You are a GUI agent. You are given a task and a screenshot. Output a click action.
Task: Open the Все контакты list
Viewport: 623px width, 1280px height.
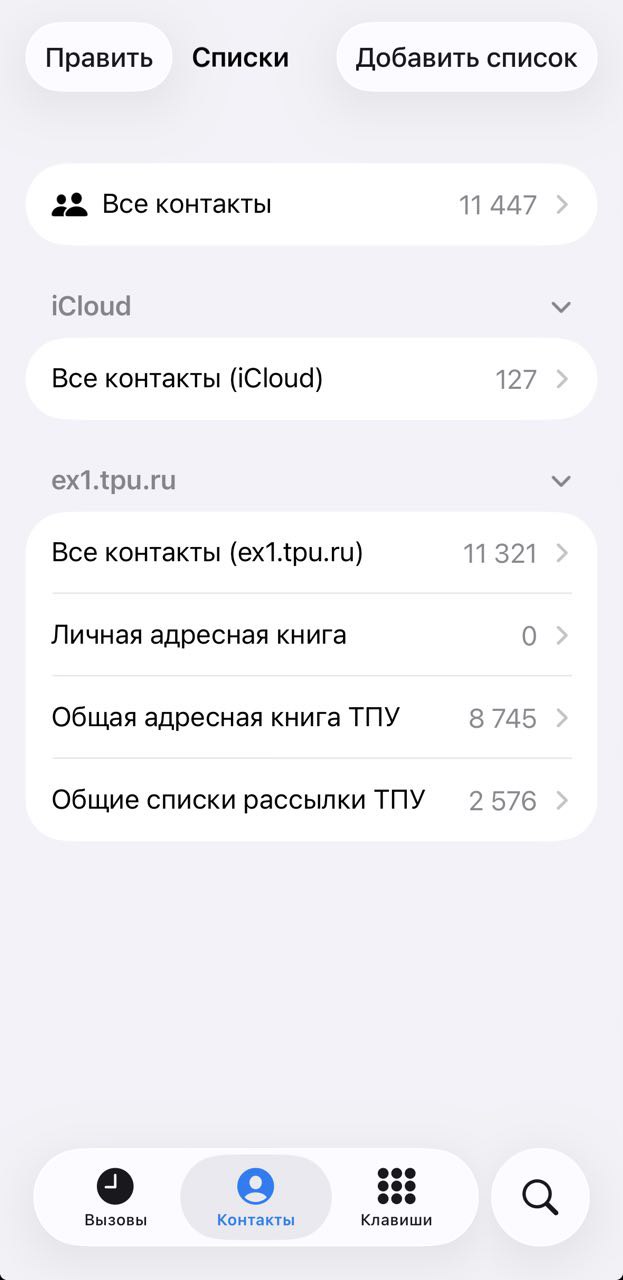point(311,205)
